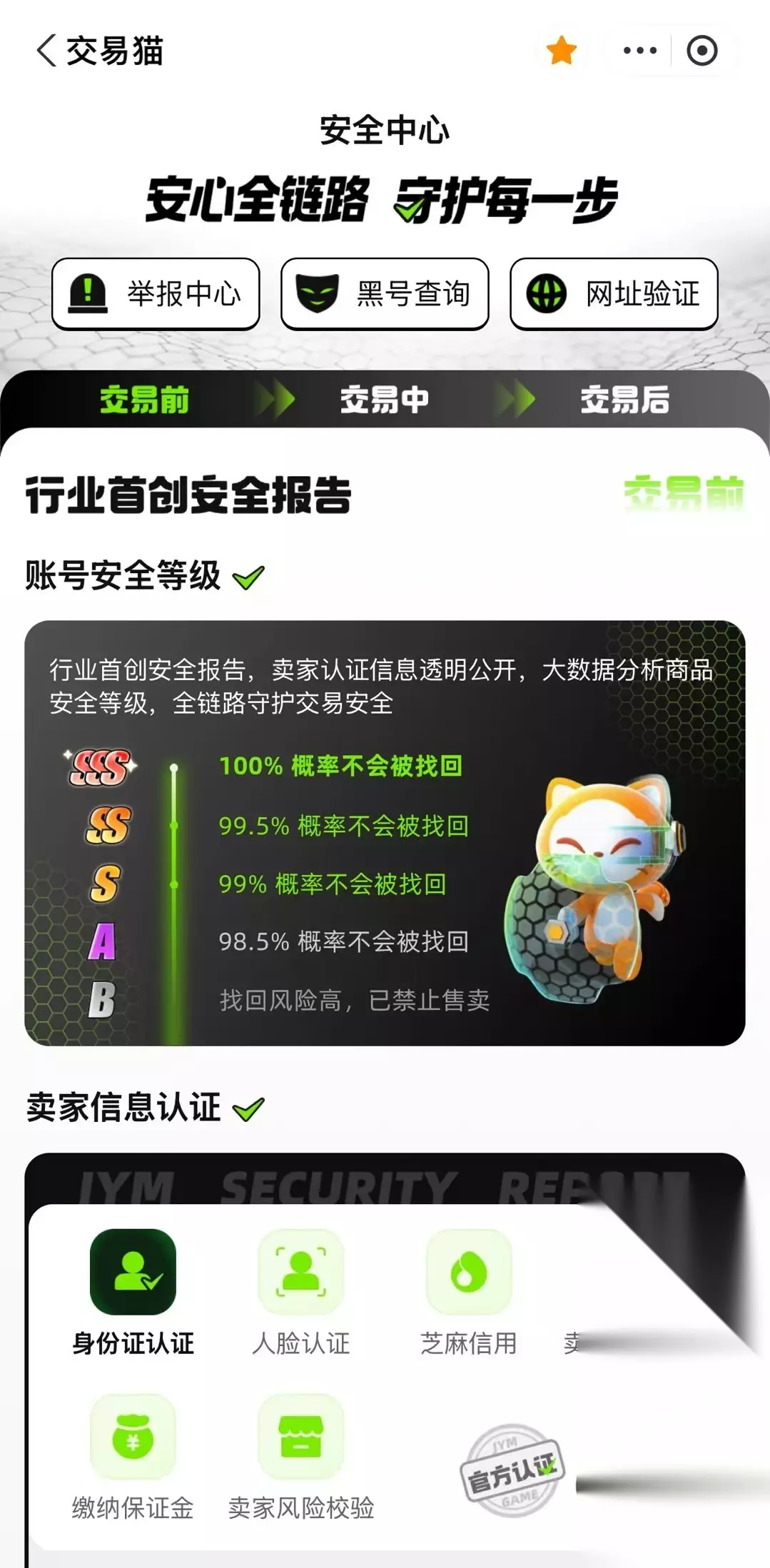The image size is (770, 1568).
Task: Tap the star favorite icon
Action: tap(562, 51)
